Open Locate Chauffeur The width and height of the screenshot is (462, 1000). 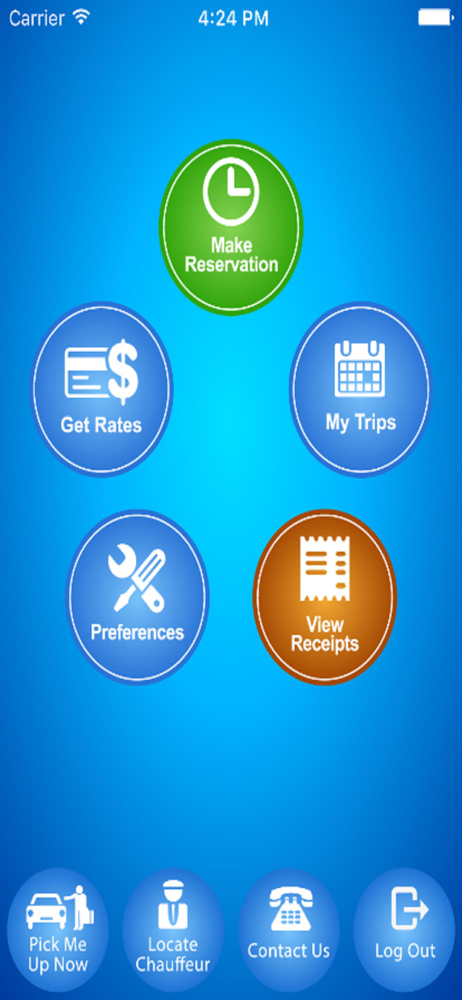click(173, 929)
